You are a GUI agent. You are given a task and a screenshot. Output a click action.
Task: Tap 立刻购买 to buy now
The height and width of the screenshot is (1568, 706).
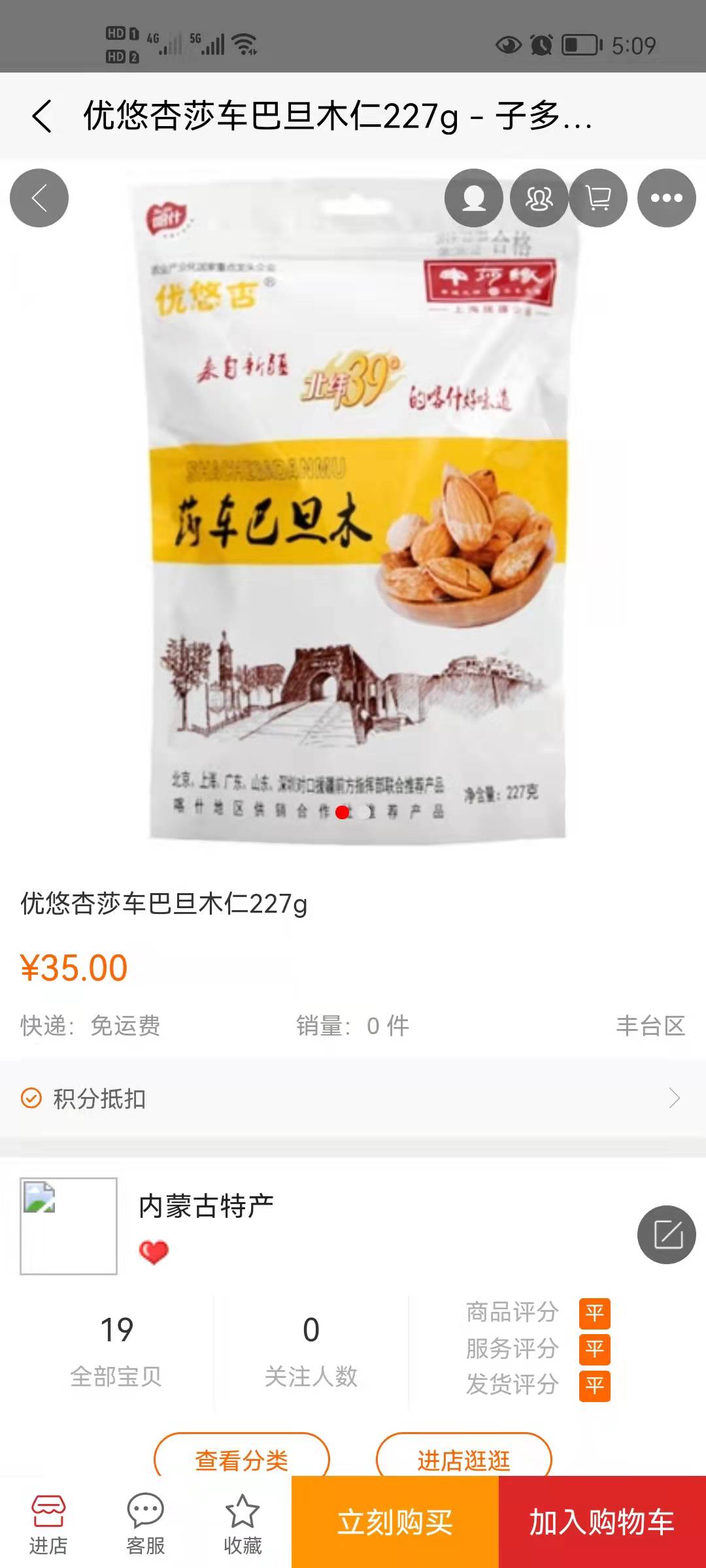(x=395, y=1522)
